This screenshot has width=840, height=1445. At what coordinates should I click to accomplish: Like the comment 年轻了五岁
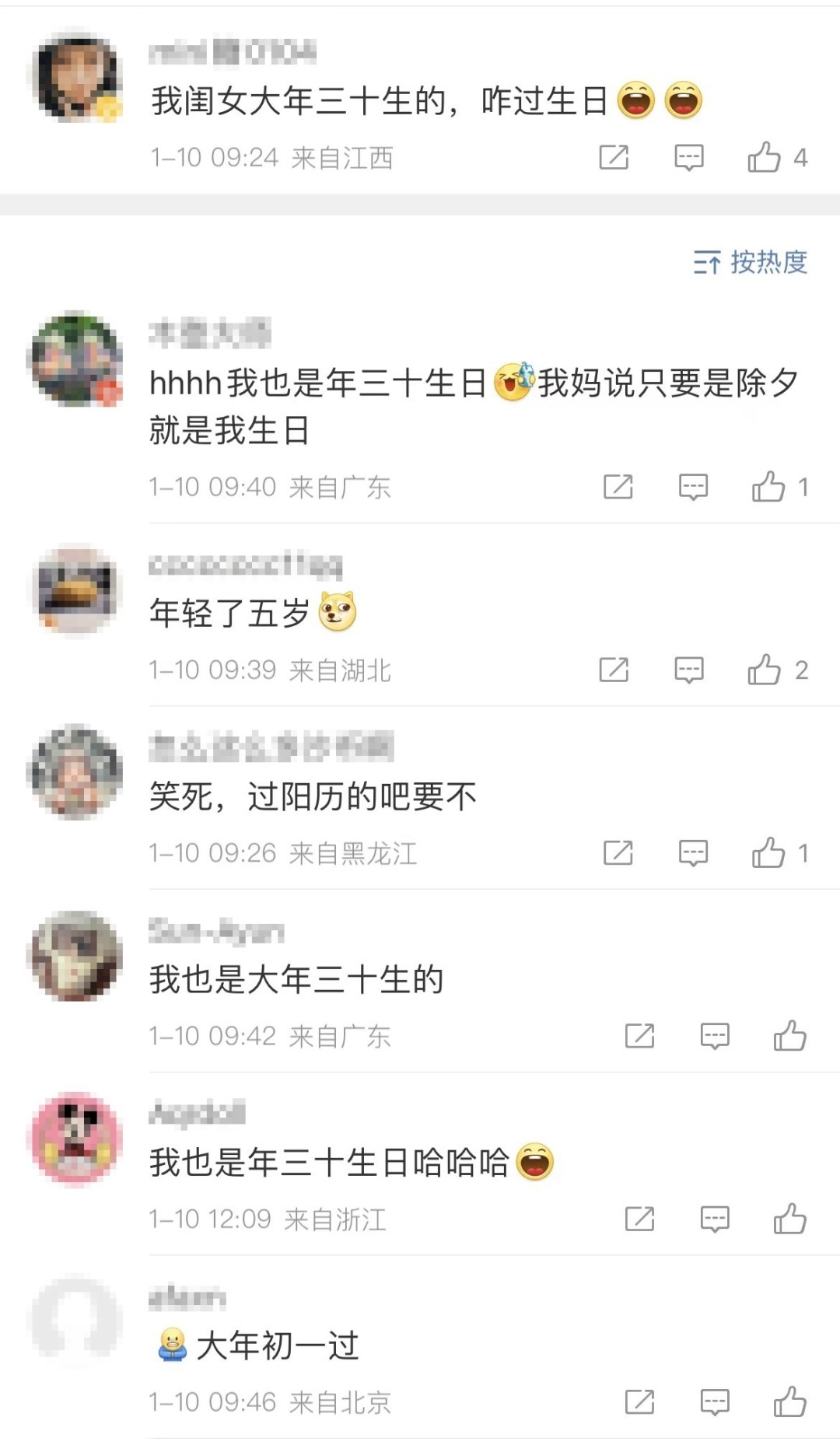point(765,670)
